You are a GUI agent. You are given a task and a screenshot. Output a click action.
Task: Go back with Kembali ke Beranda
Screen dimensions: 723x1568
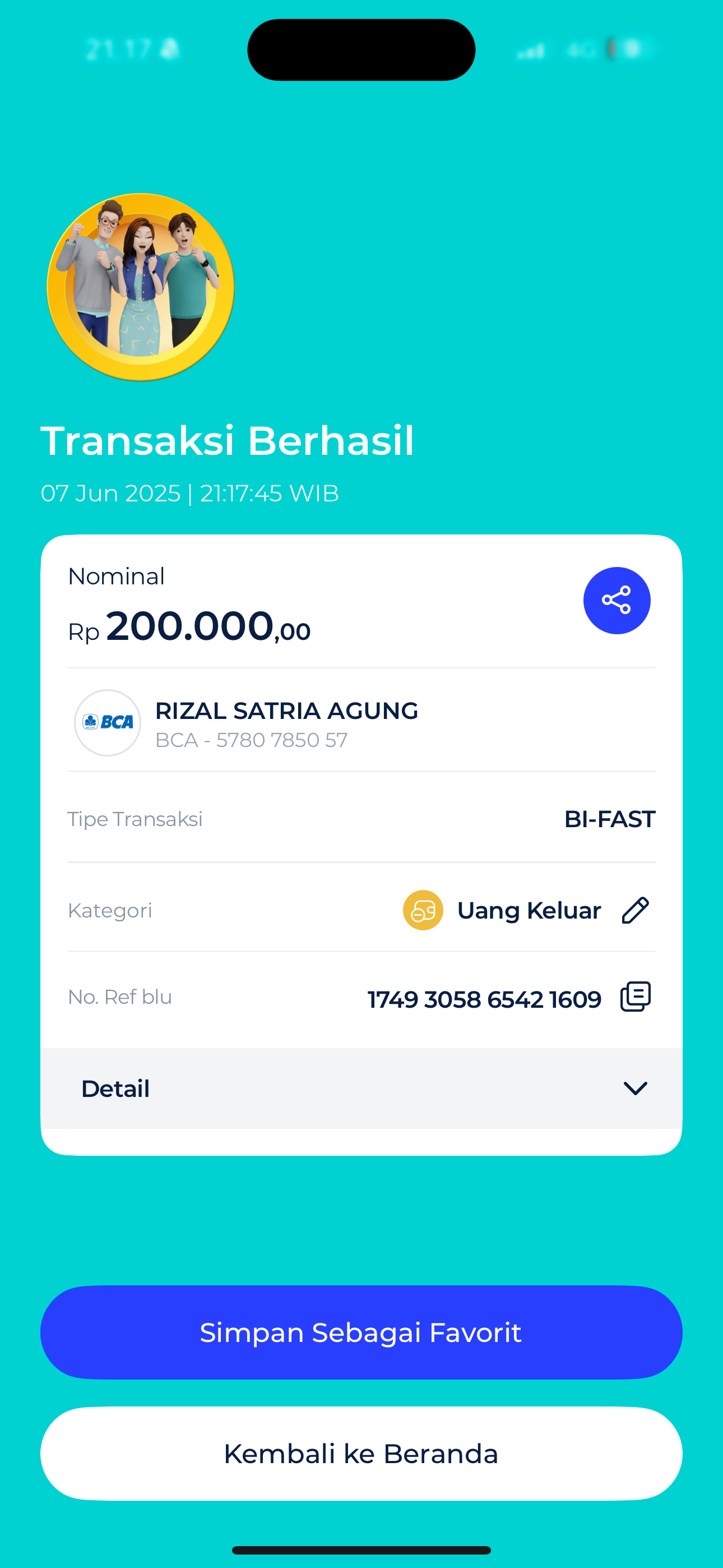[361, 1454]
